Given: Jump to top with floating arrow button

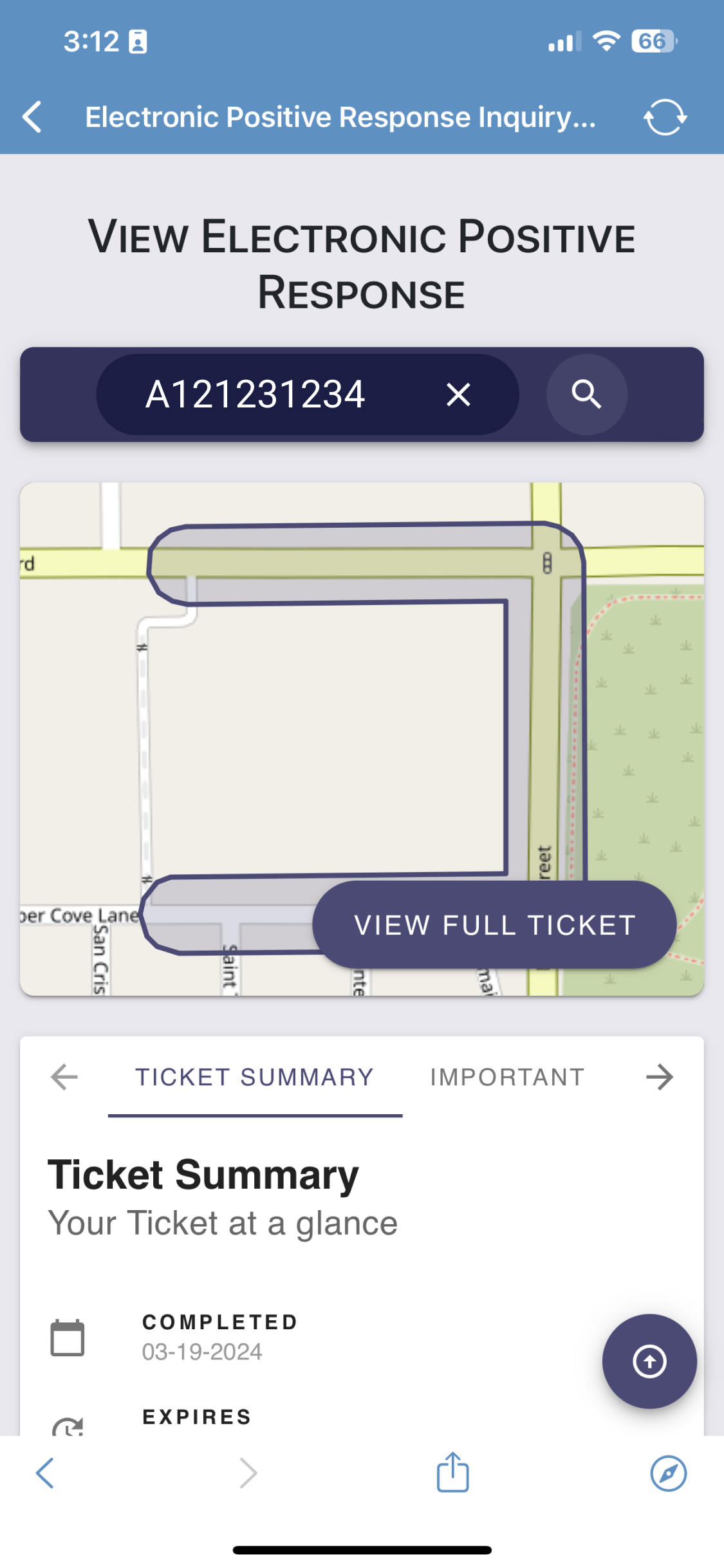Looking at the screenshot, I should coord(649,1361).
